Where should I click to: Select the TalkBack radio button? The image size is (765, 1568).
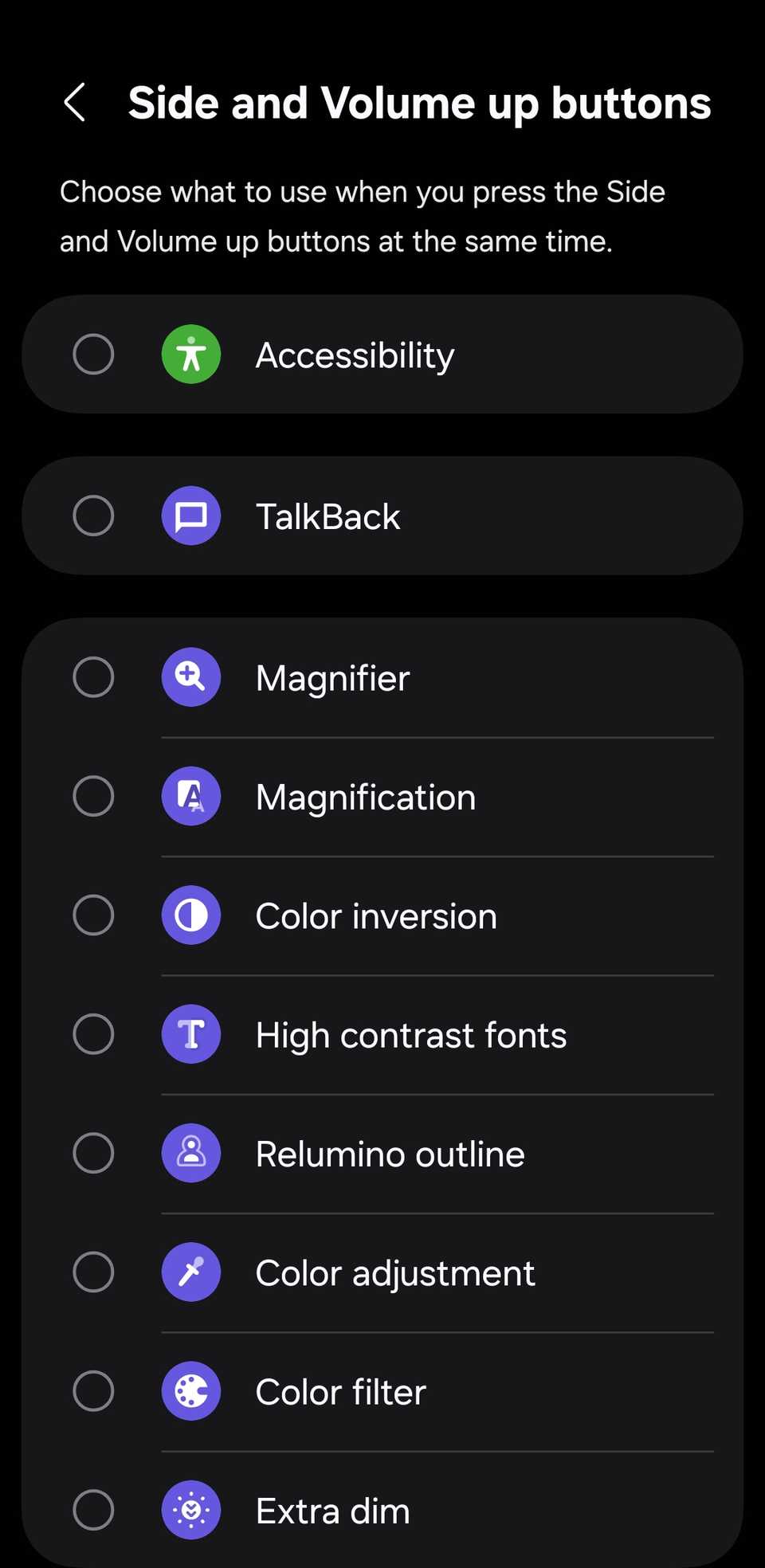coord(93,515)
